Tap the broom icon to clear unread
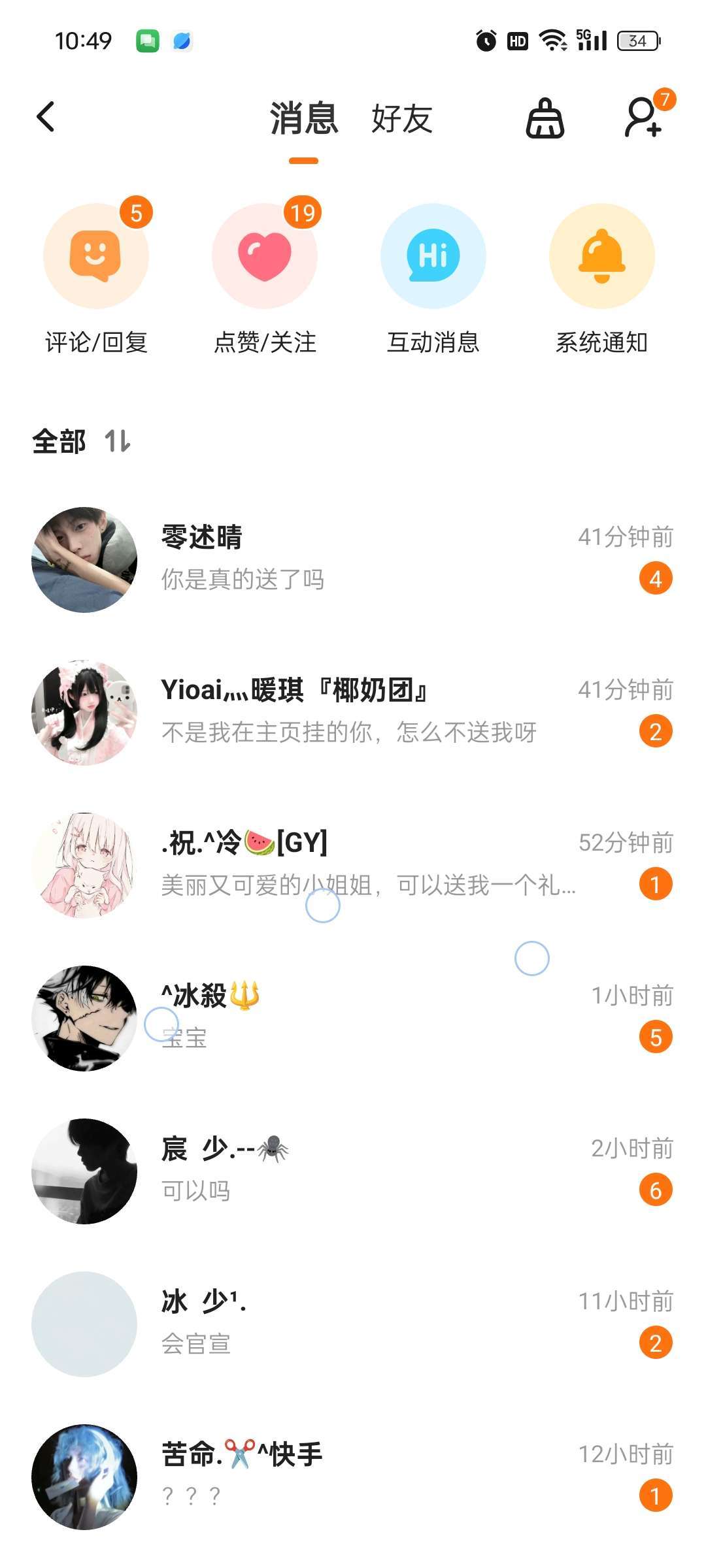 (x=545, y=119)
